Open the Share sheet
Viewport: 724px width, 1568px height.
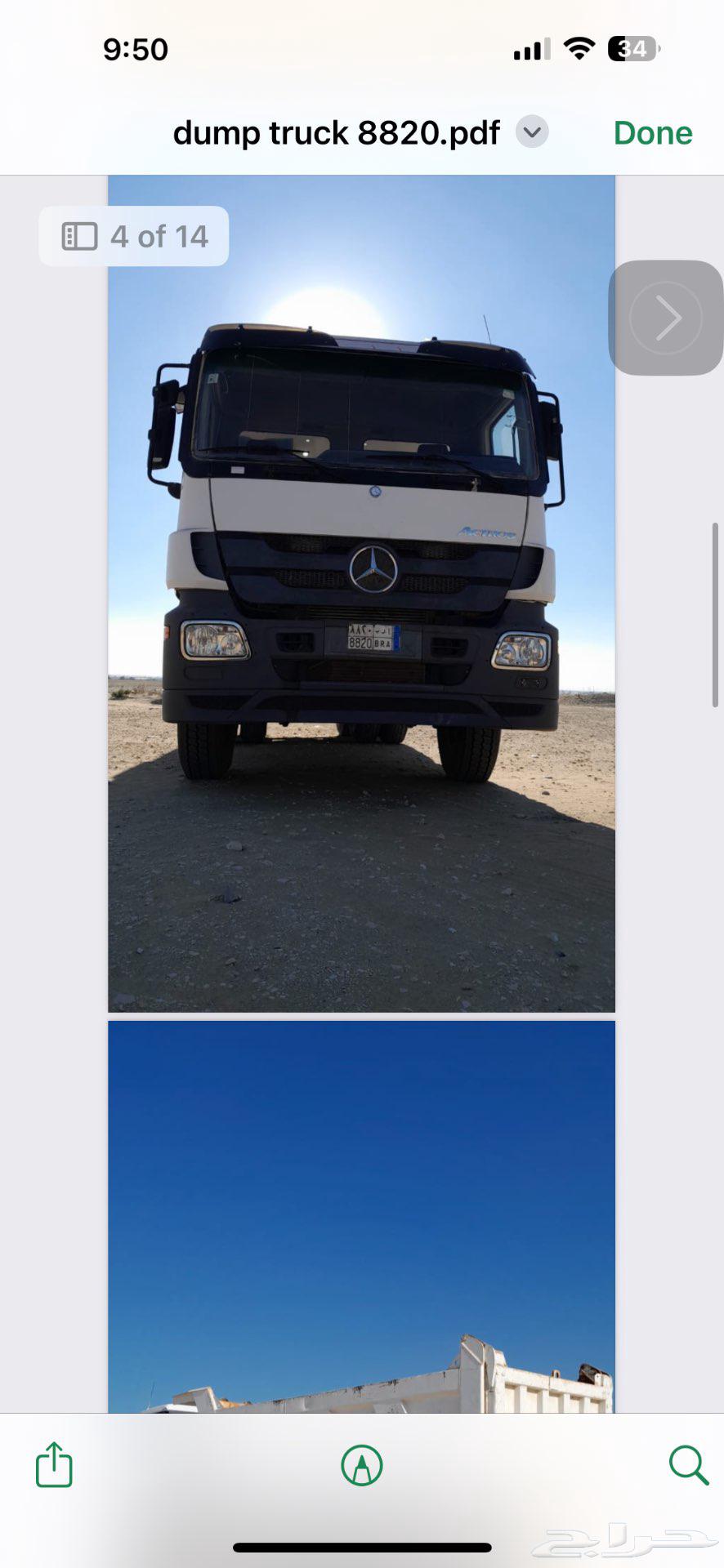(x=52, y=1464)
